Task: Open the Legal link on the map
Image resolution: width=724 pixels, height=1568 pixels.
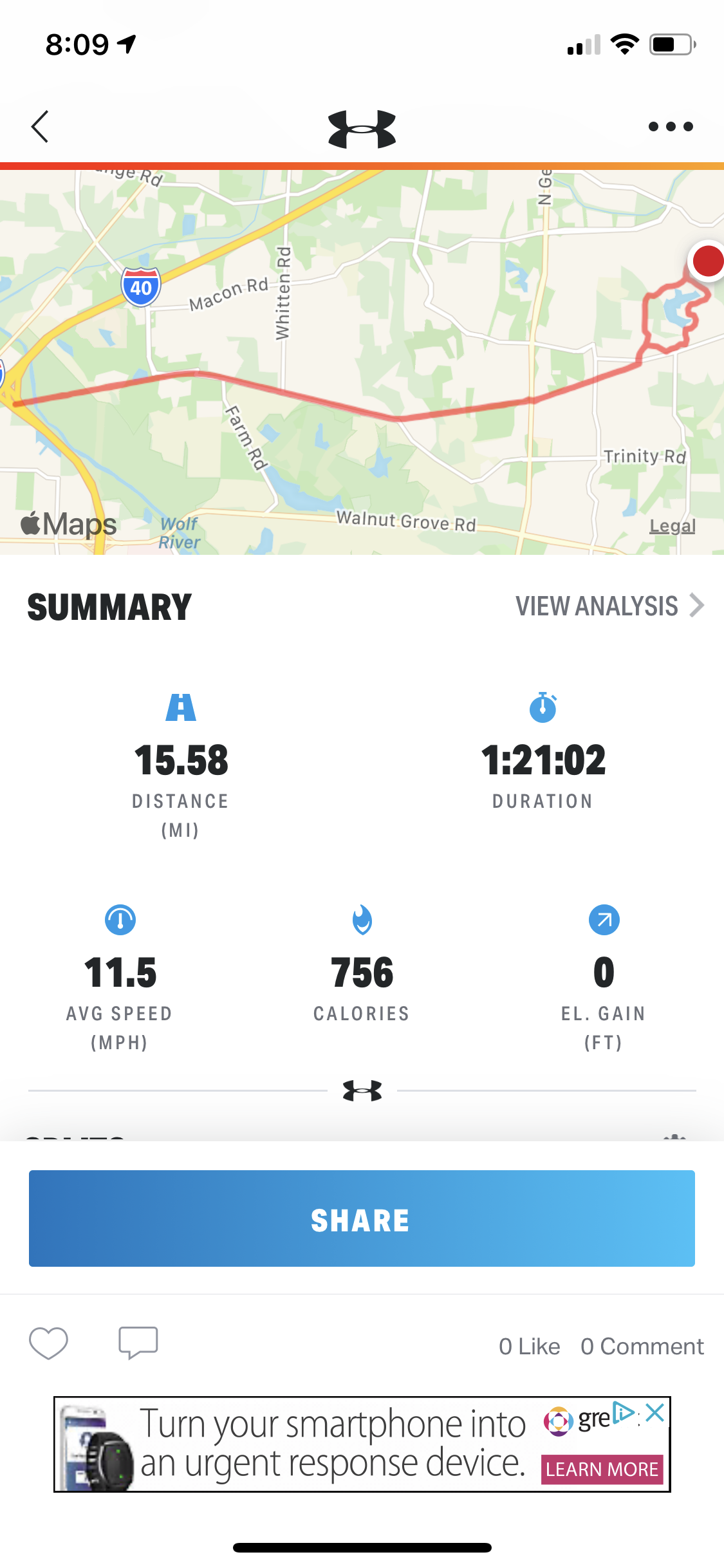Action: click(672, 526)
